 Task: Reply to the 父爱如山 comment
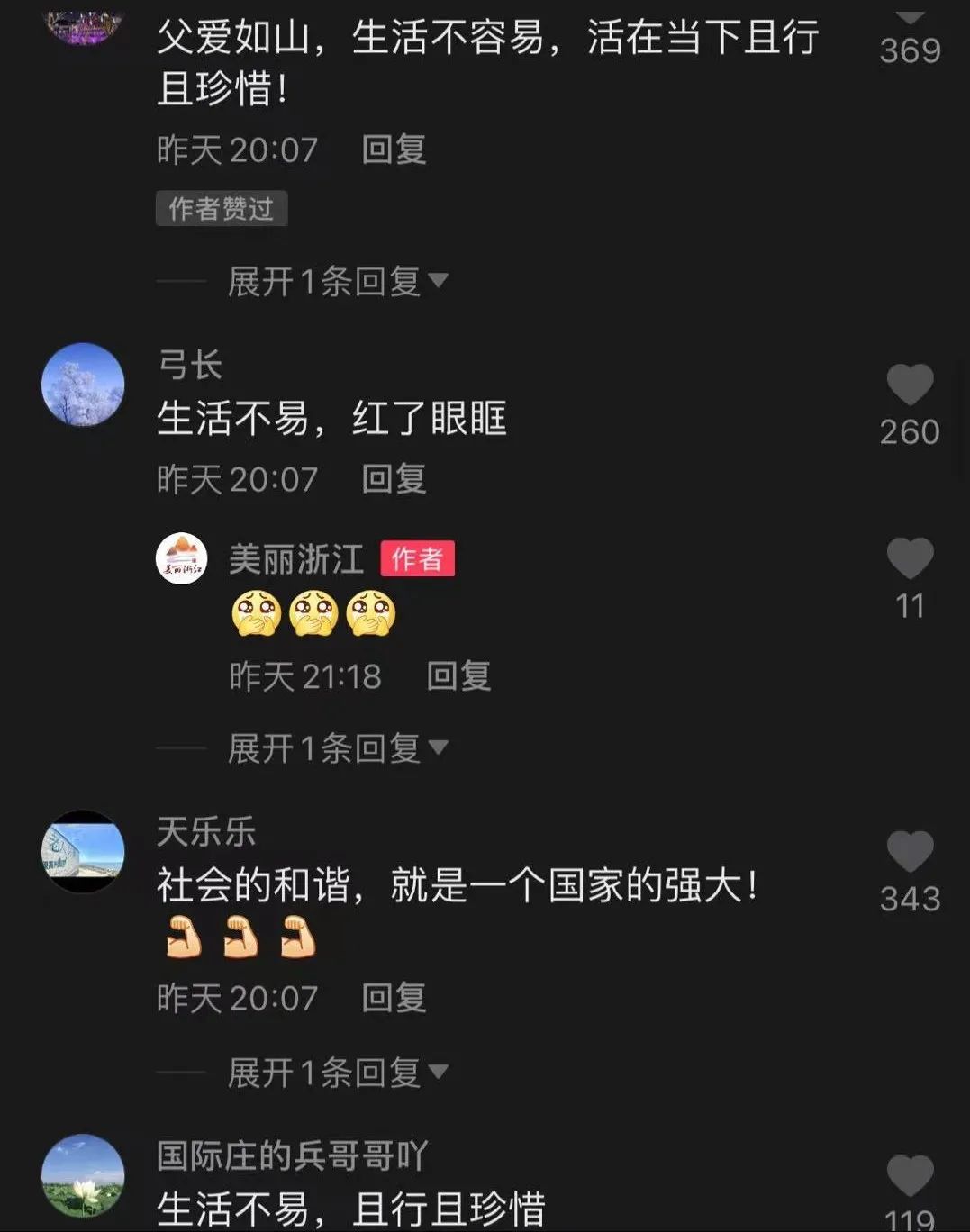point(394,149)
